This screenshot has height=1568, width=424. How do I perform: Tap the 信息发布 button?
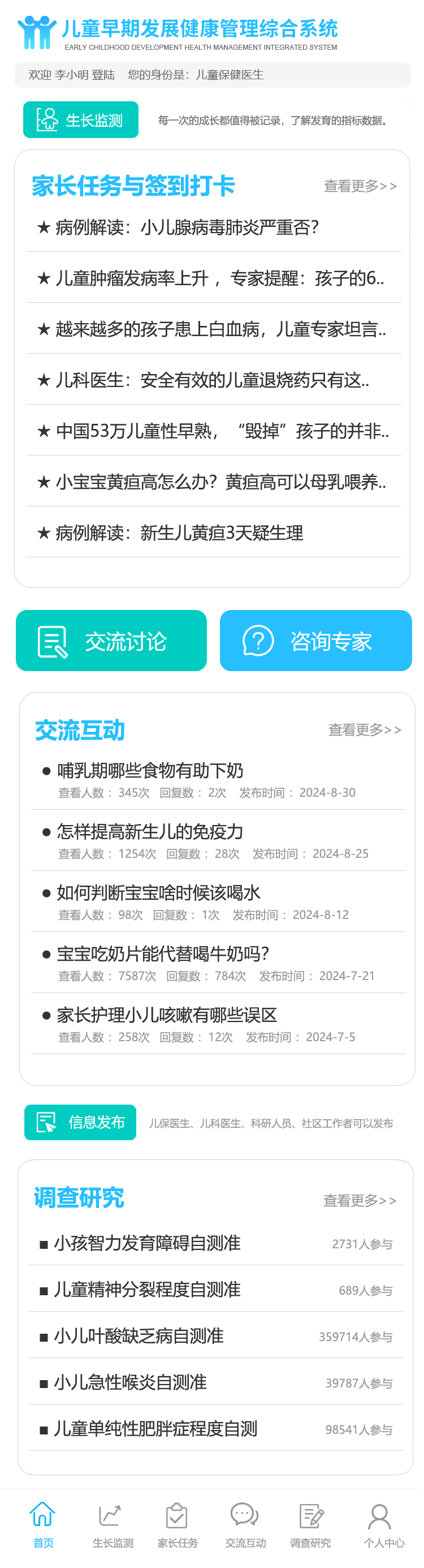[80, 1123]
